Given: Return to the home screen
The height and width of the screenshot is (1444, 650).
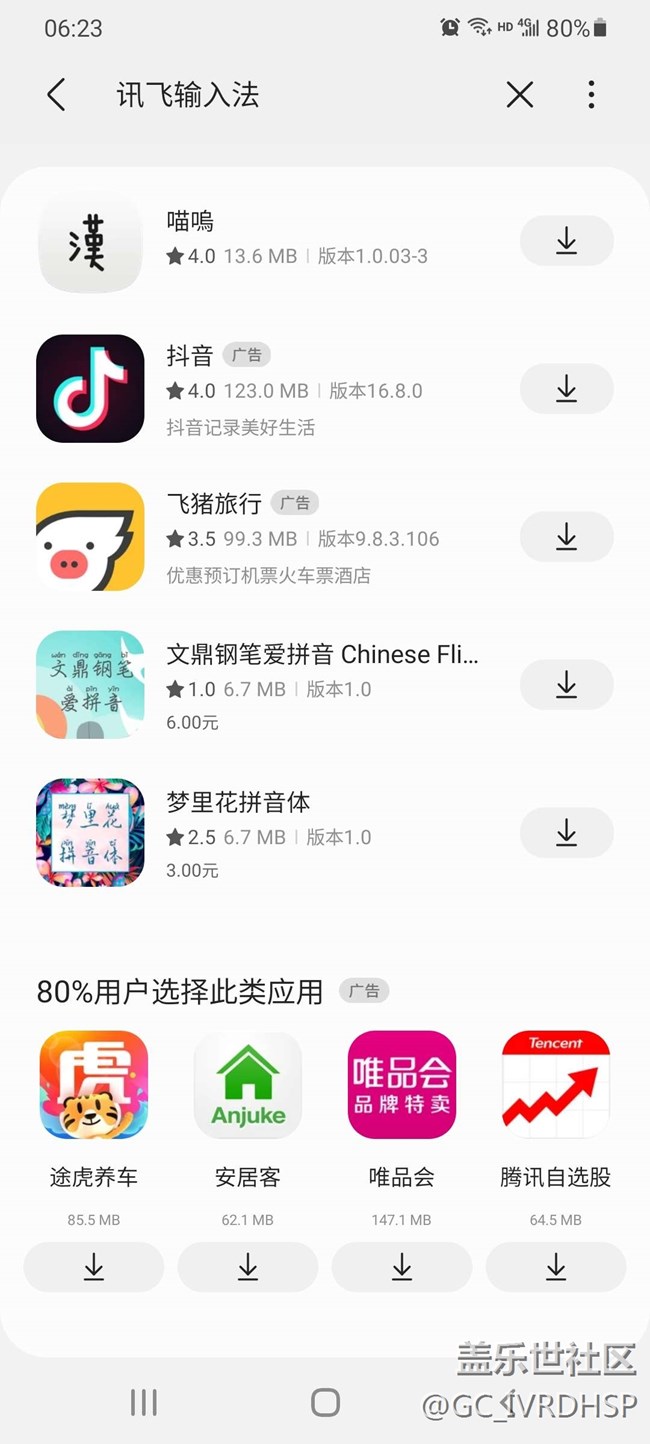Looking at the screenshot, I should pyautogui.click(x=325, y=1403).
